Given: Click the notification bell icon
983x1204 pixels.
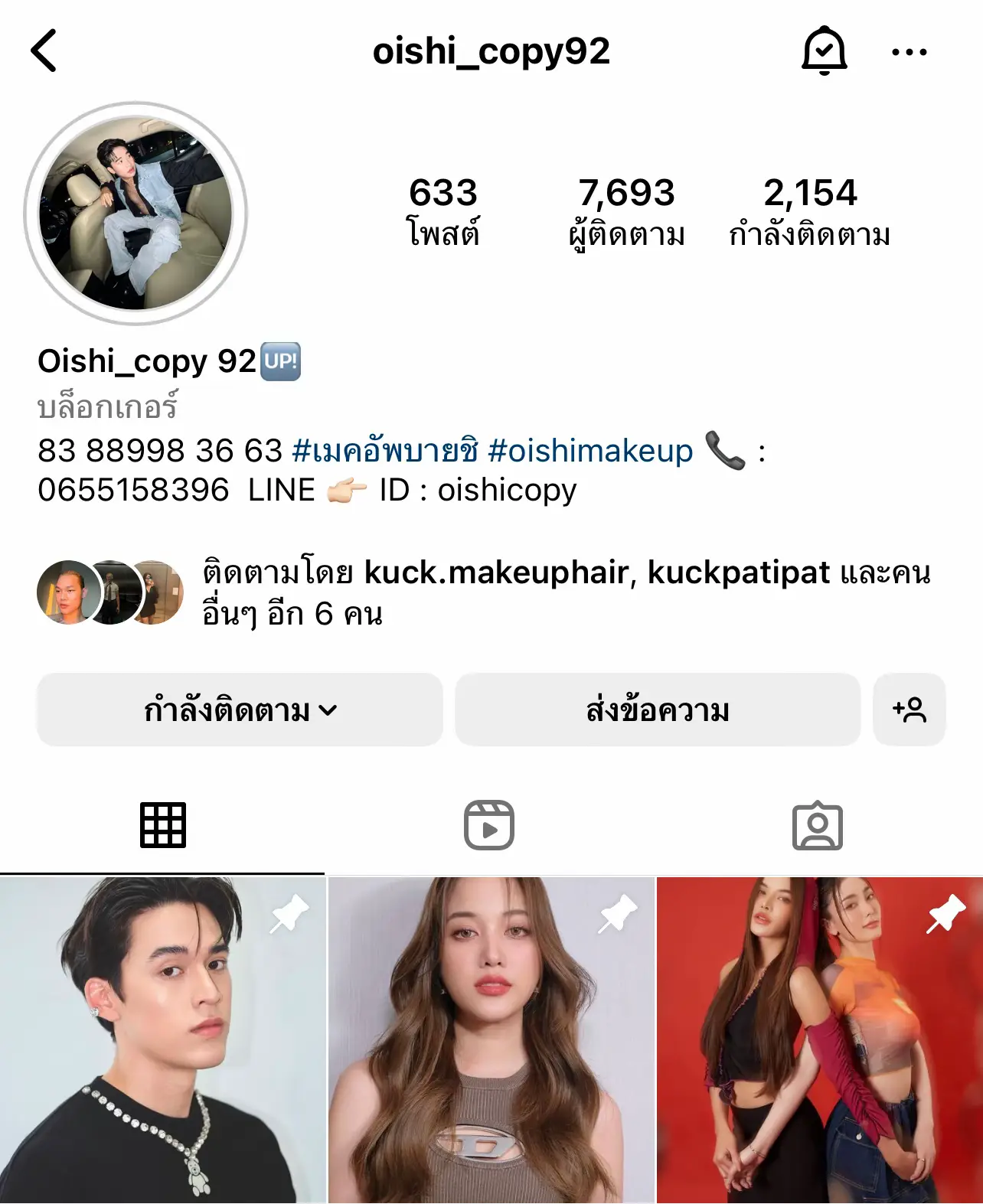Looking at the screenshot, I should click(x=825, y=51).
